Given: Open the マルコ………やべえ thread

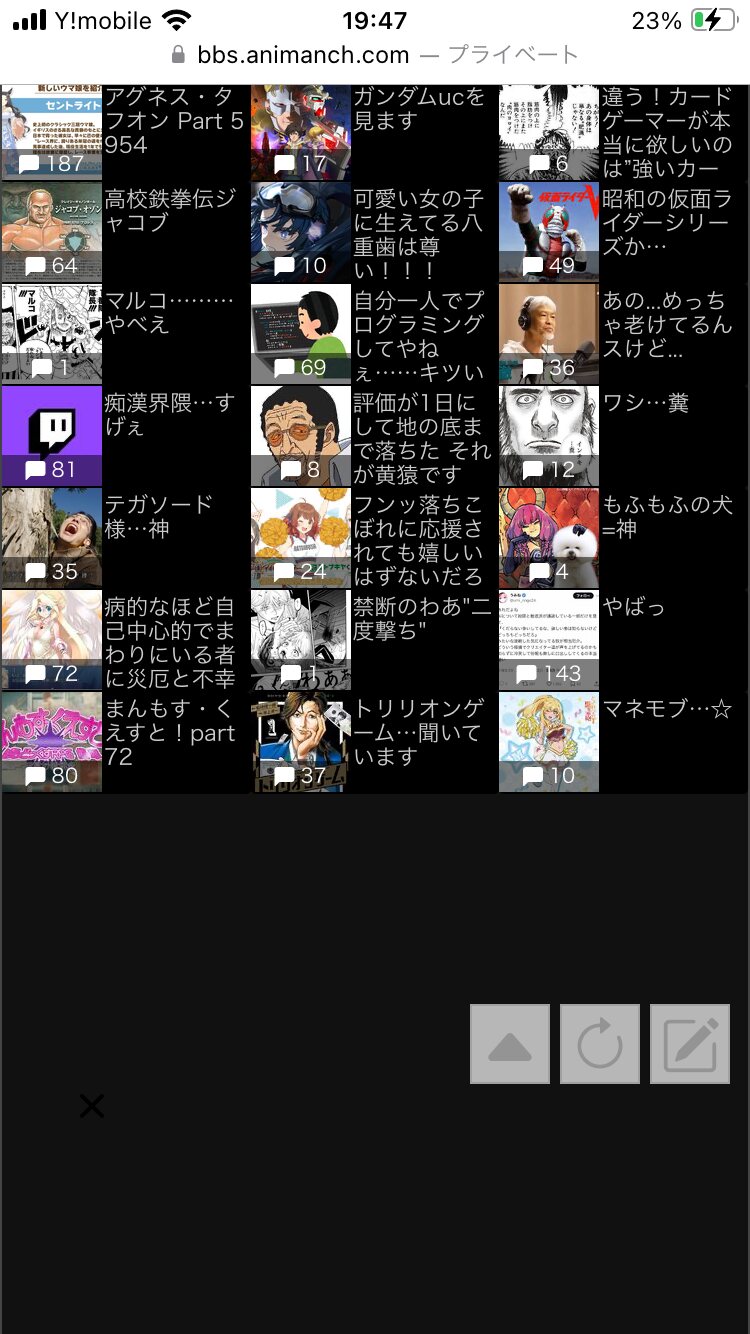Looking at the screenshot, I should [x=125, y=334].
